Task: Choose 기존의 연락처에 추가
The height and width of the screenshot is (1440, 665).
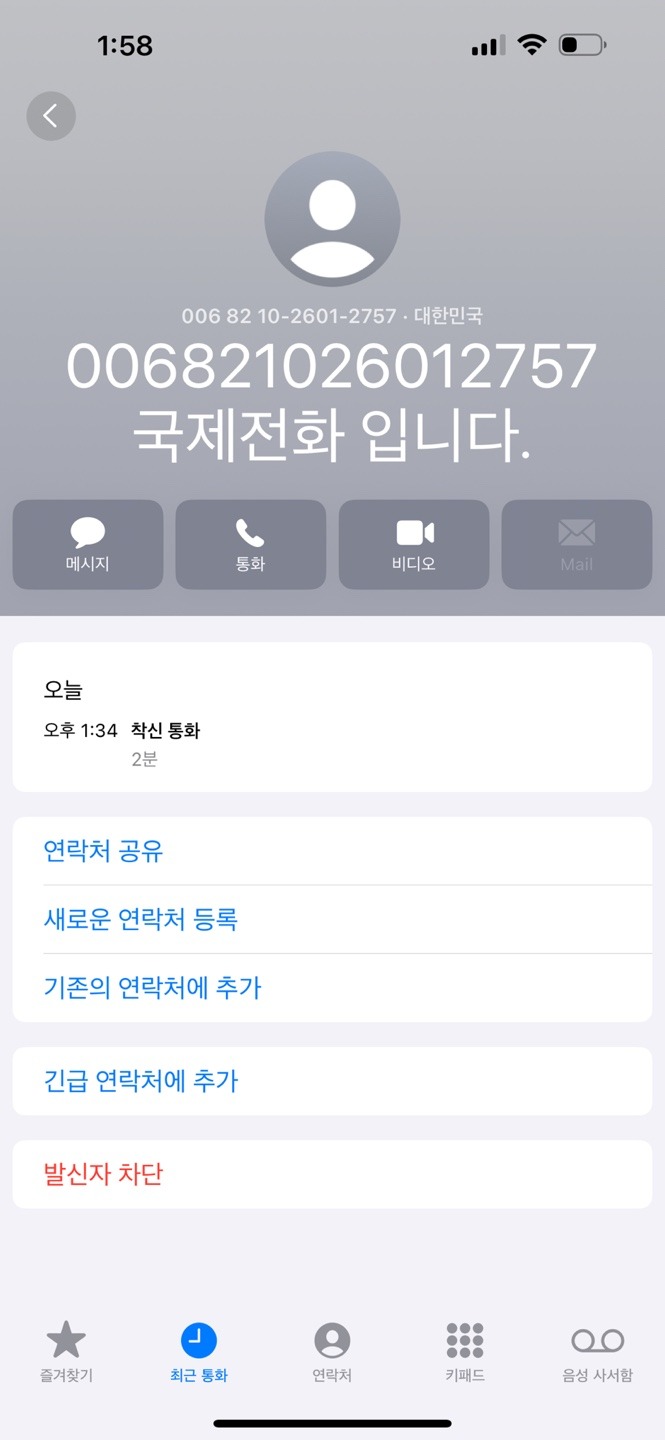Action: (x=152, y=988)
